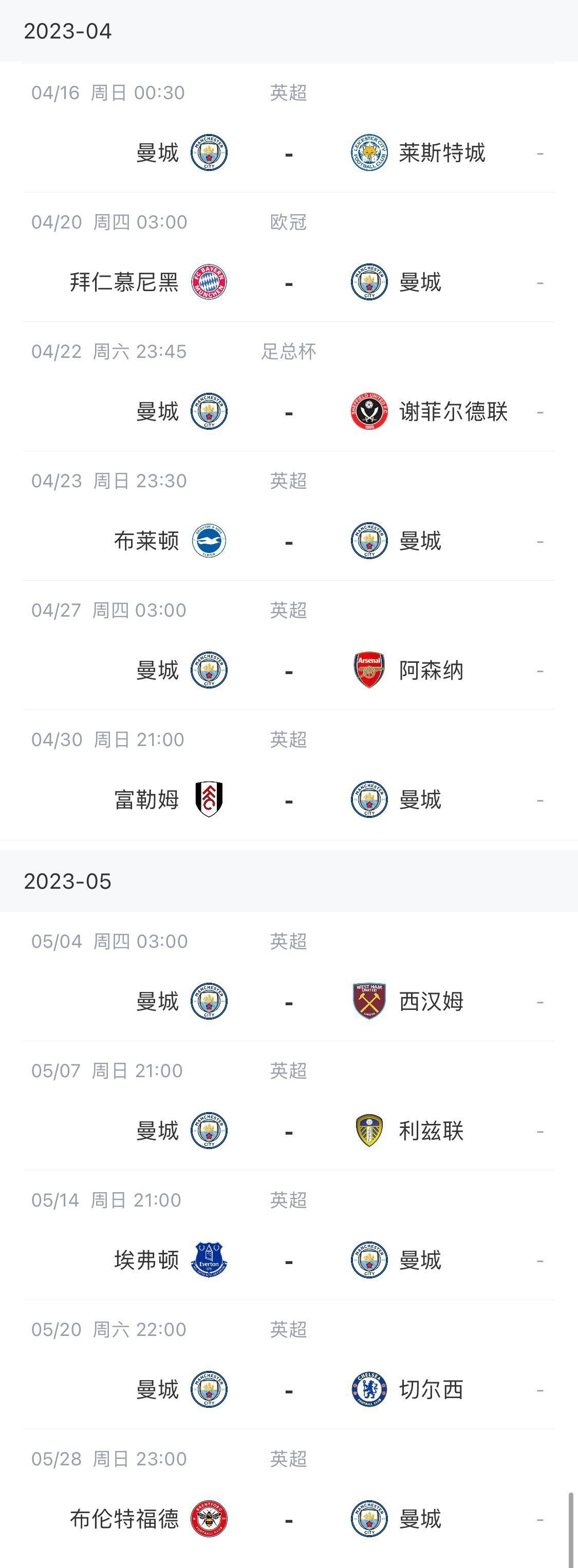Open the 04/16 match against 莱斯特城
Screen dimensions: 578x1568
[289, 153]
